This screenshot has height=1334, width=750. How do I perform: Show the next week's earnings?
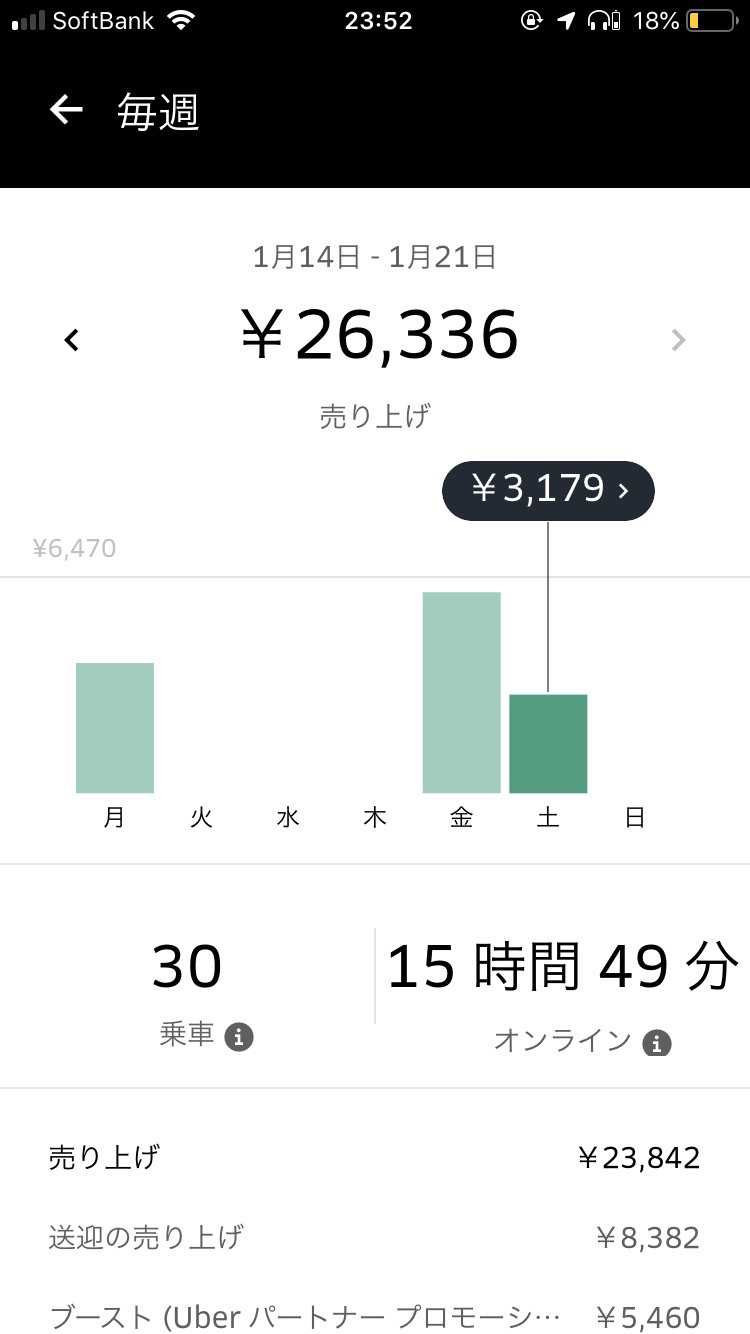[679, 340]
